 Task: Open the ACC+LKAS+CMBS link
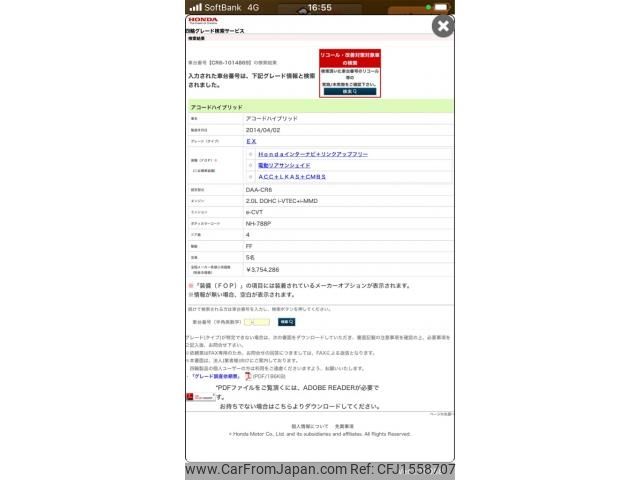pos(292,176)
